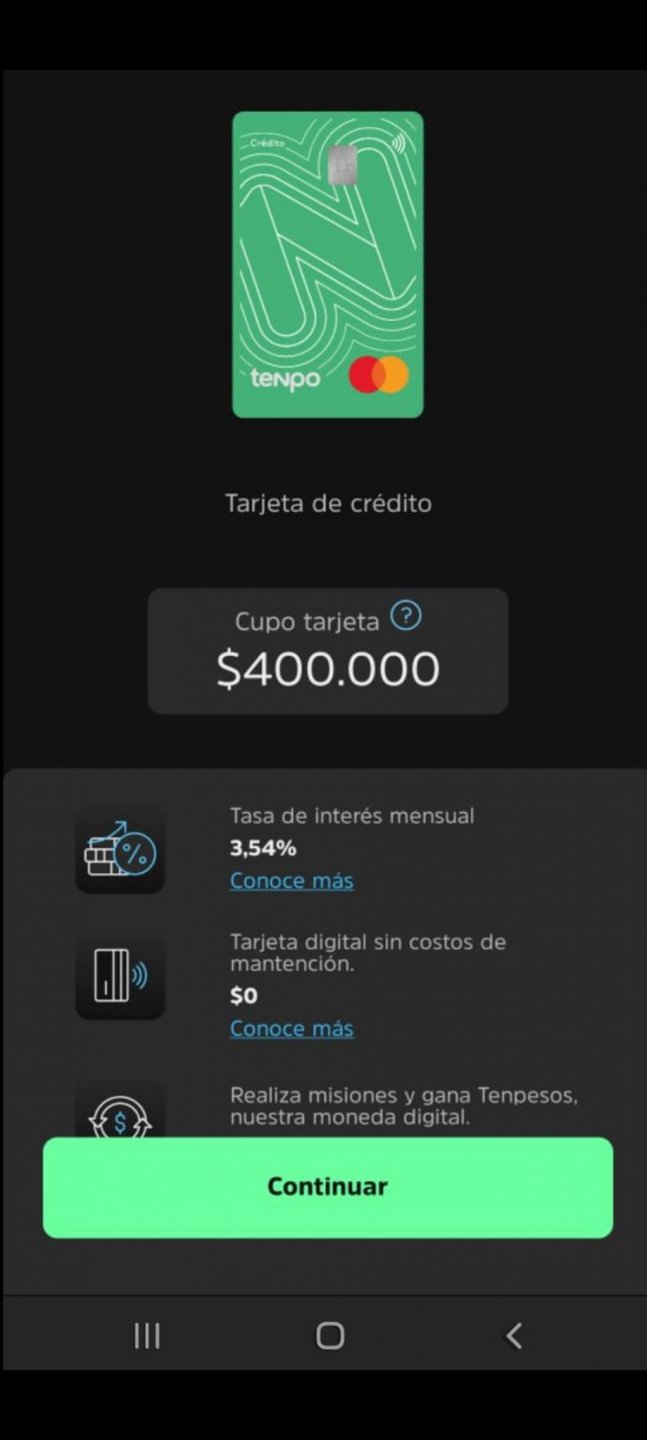The width and height of the screenshot is (647, 1440).
Task: Go back with the system back button
Action: tap(513, 1335)
